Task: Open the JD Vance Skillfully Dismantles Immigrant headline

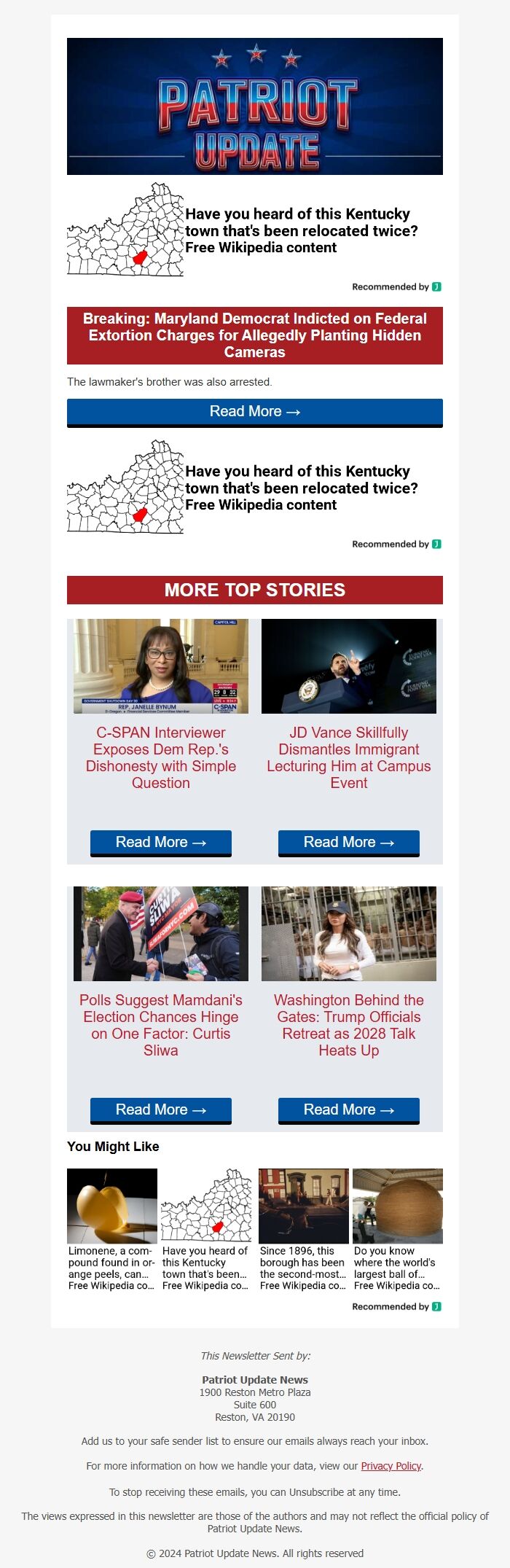Action: click(x=348, y=758)
